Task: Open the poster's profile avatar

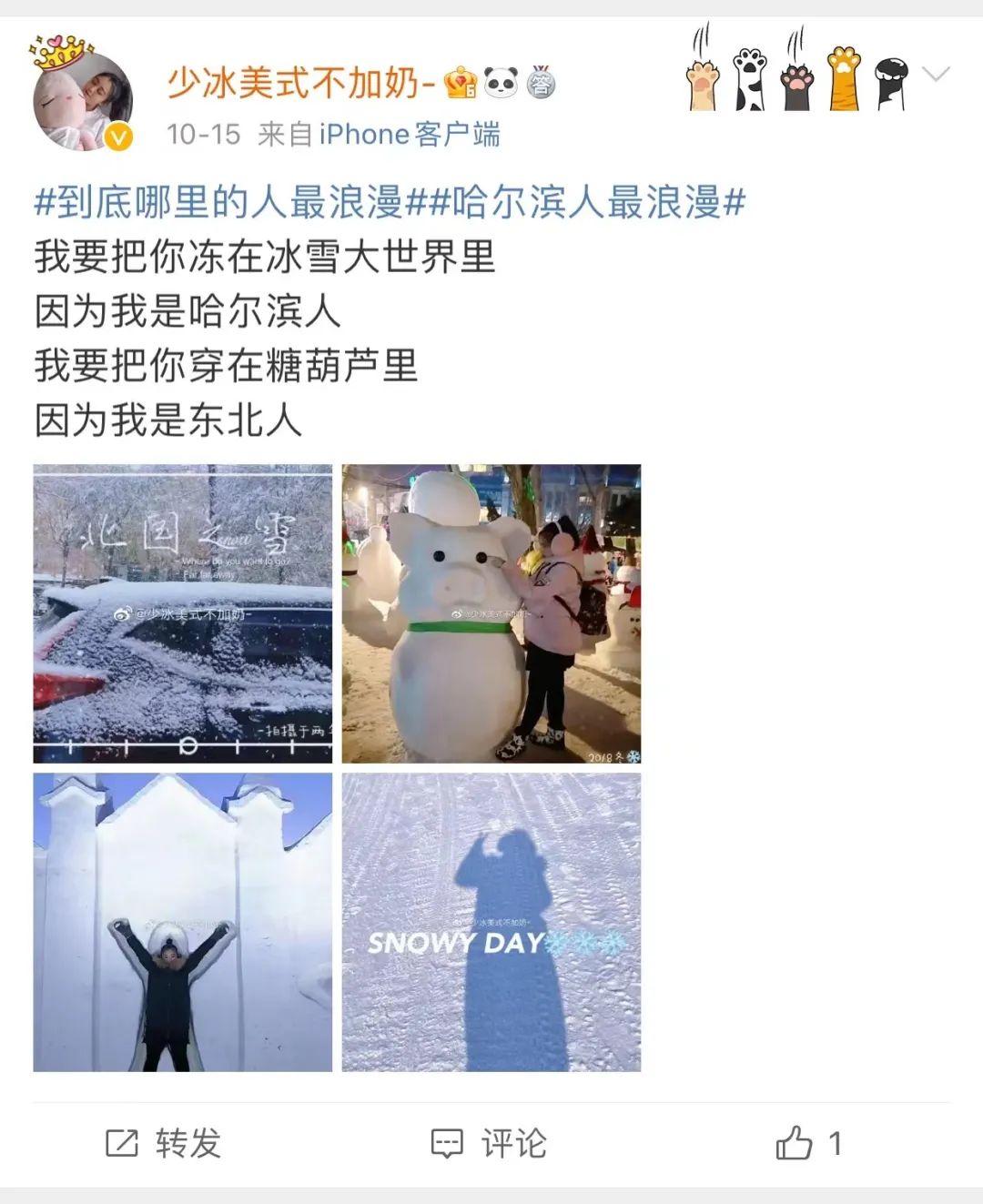Action: click(x=83, y=98)
